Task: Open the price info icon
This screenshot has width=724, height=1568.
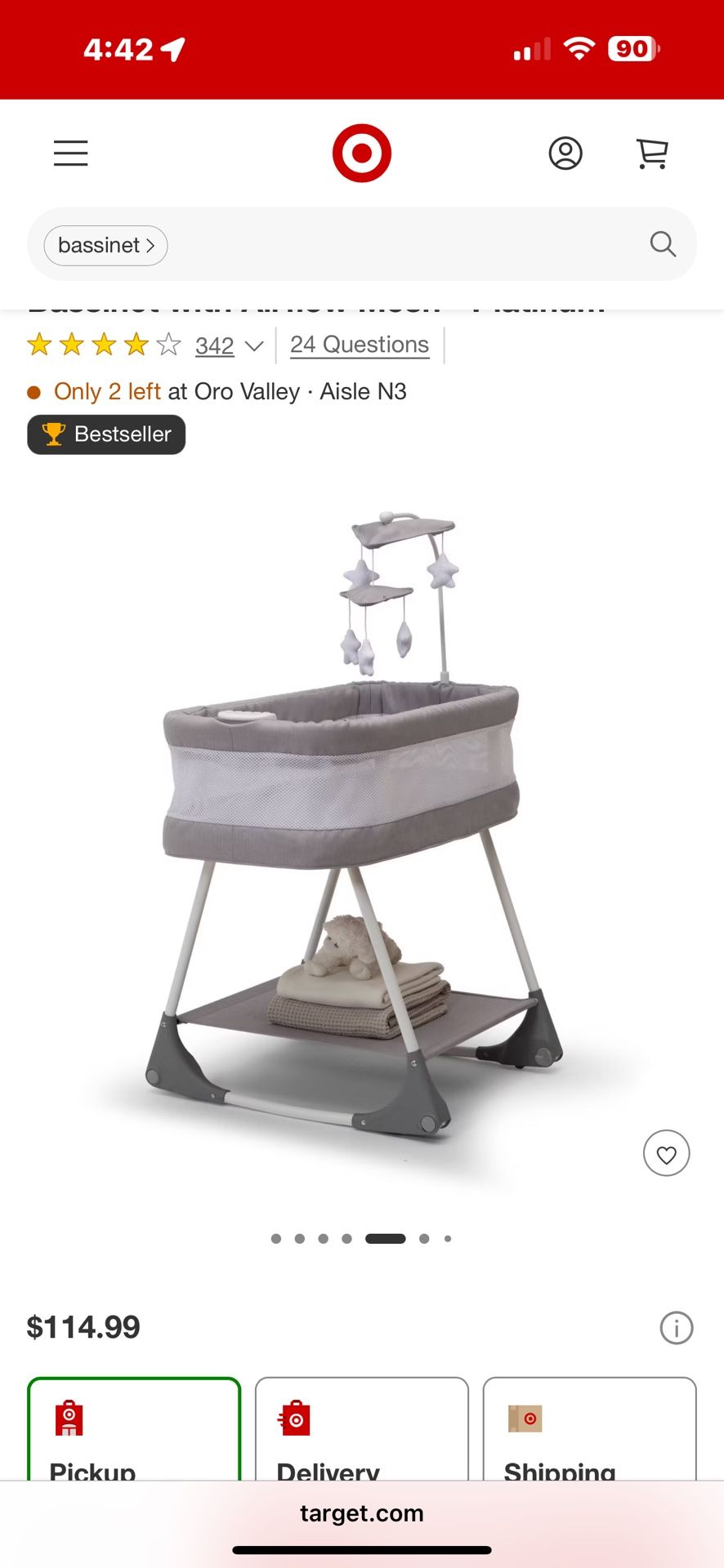Action: [x=676, y=1328]
